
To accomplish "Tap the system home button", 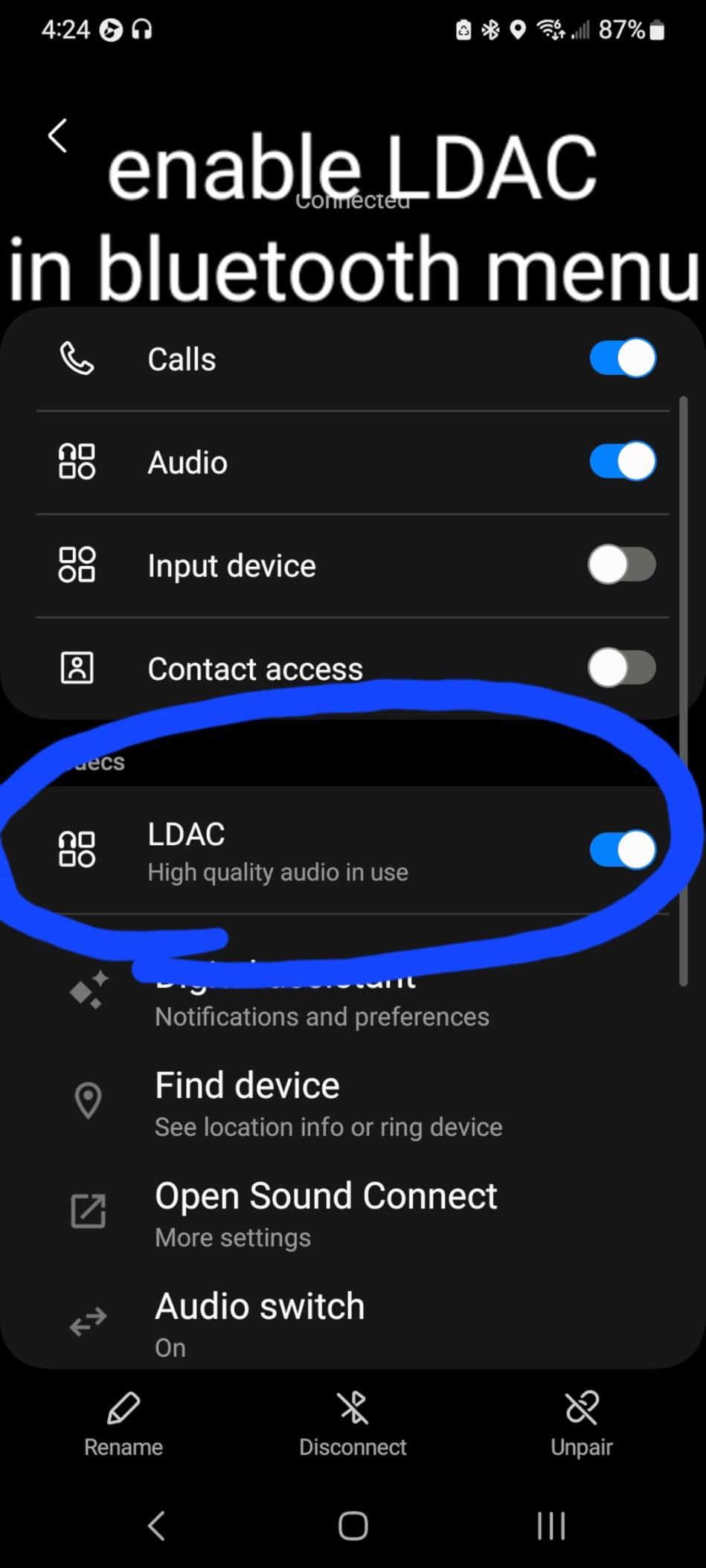I will coord(353,1526).
